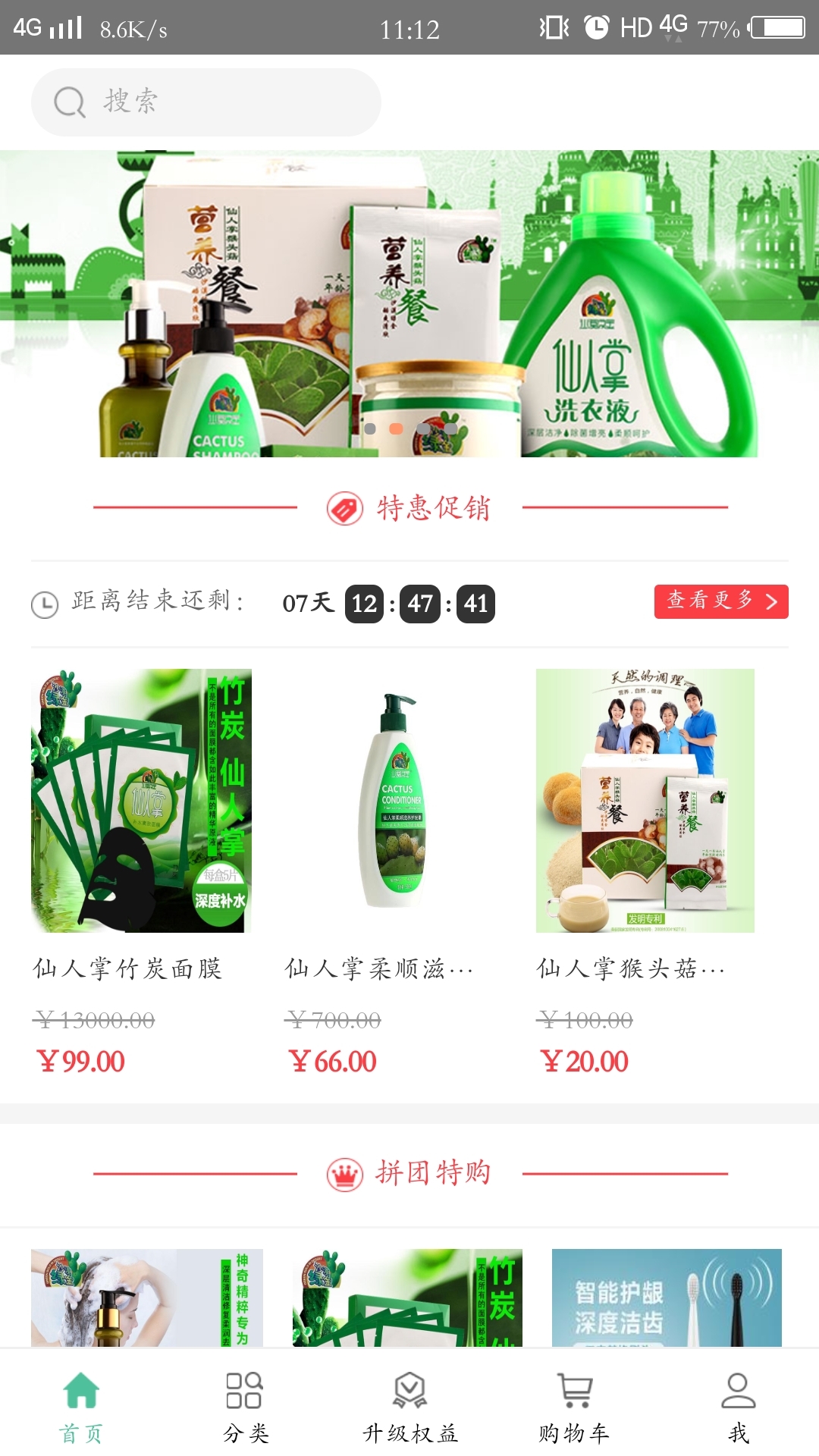The width and height of the screenshot is (819, 1456).
Task: Open the shampoo group-buy item
Action: tap(147, 1298)
